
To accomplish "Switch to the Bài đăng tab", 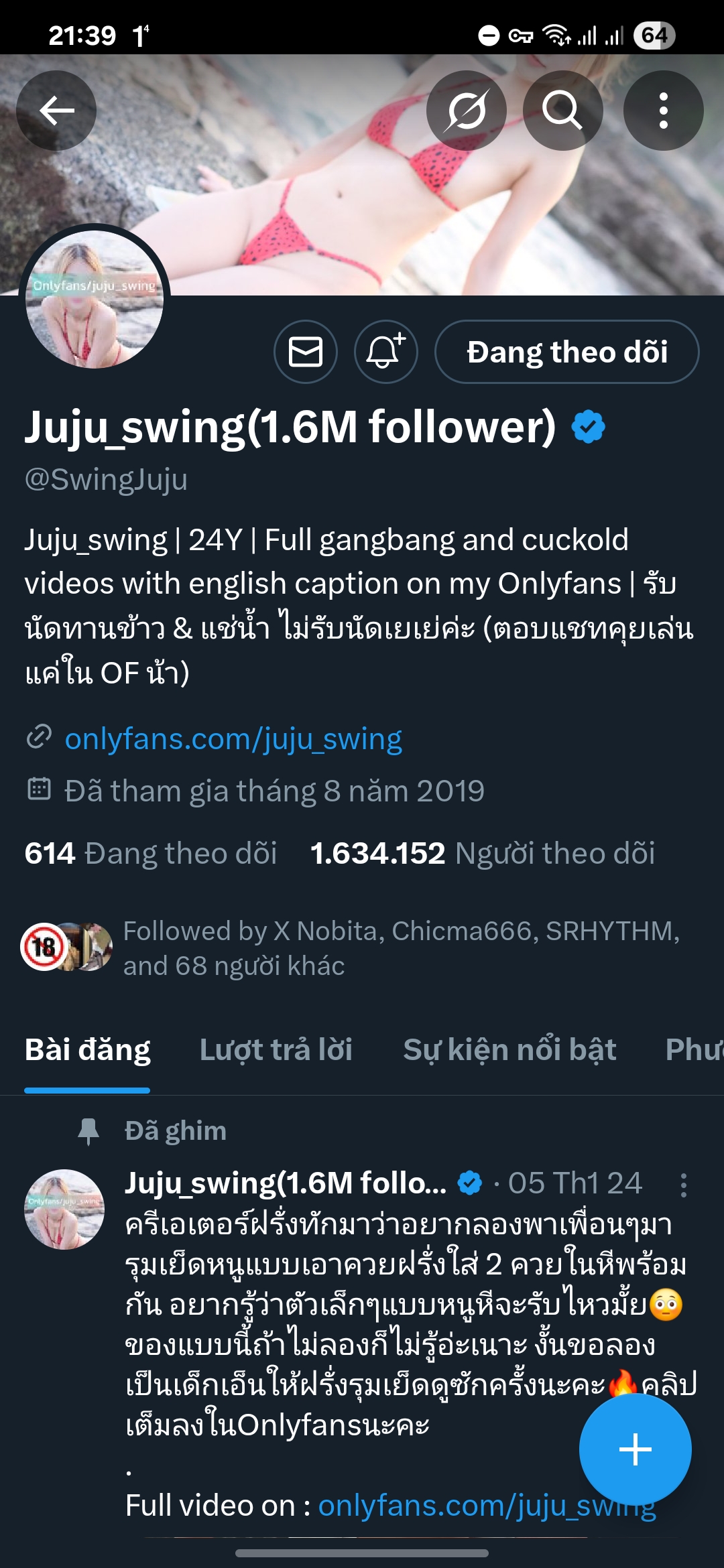I will [x=87, y=1050].
